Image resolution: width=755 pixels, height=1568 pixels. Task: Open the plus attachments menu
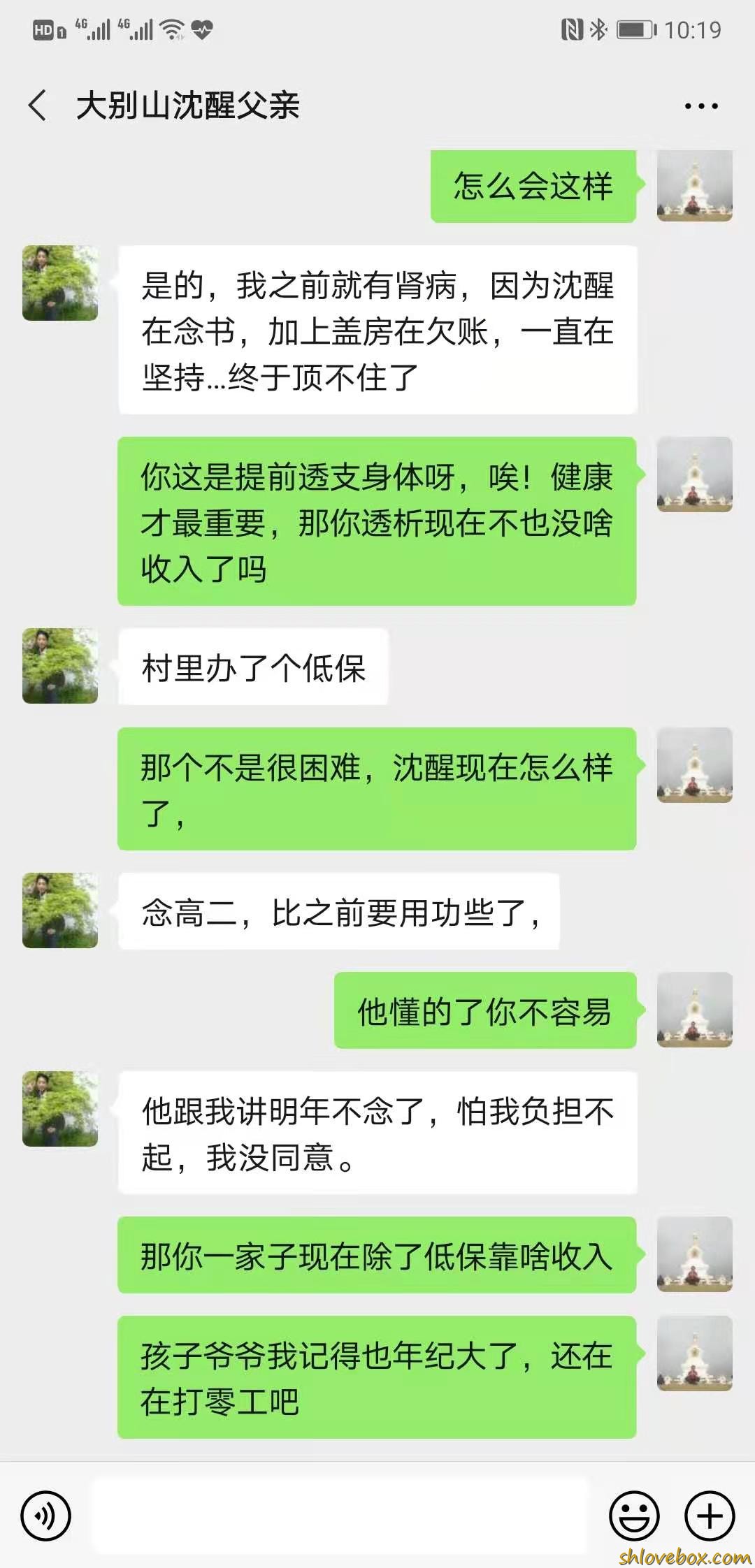coord(710,1516)
